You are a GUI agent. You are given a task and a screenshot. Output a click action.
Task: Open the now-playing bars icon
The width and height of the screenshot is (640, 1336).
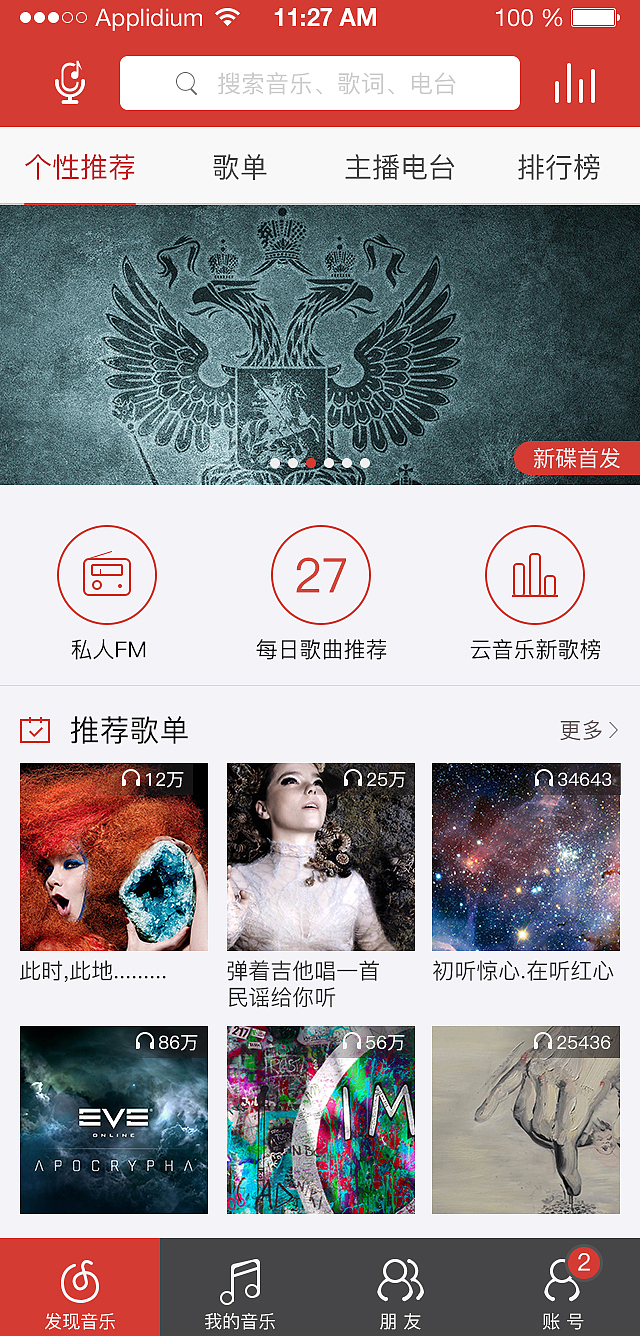tap(575, 83)
